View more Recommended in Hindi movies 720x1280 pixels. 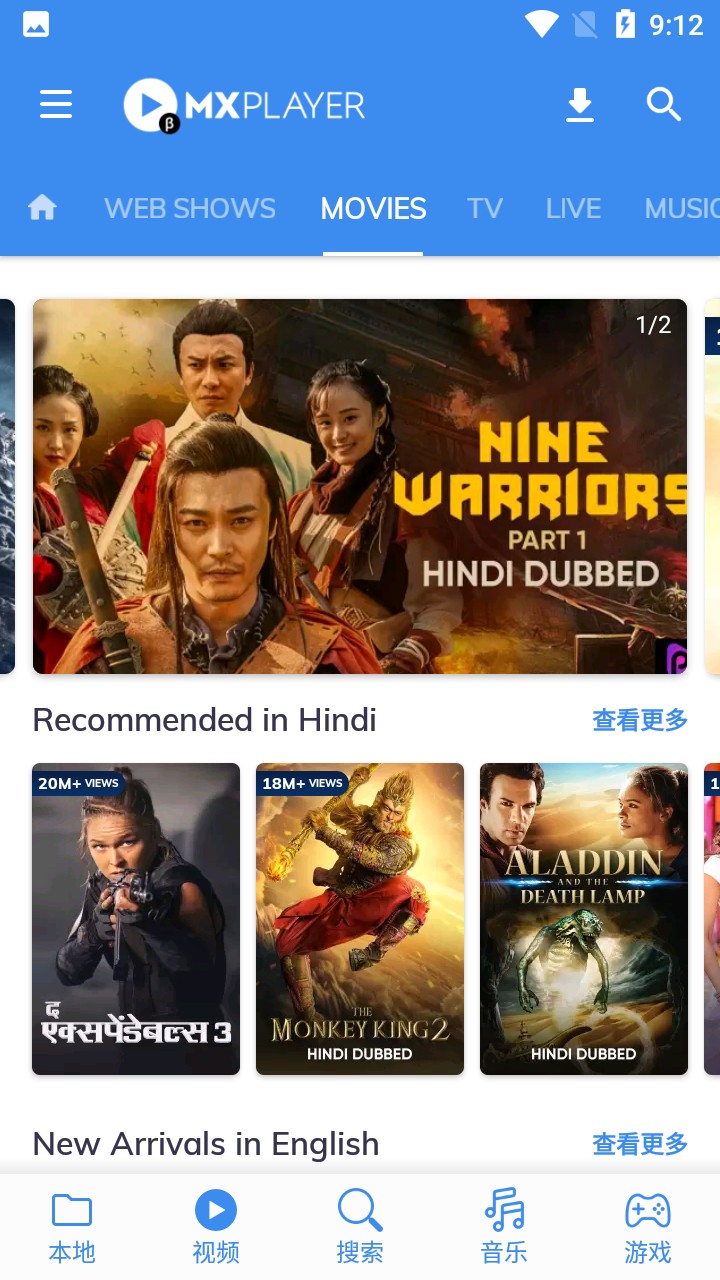coord(640,720)
